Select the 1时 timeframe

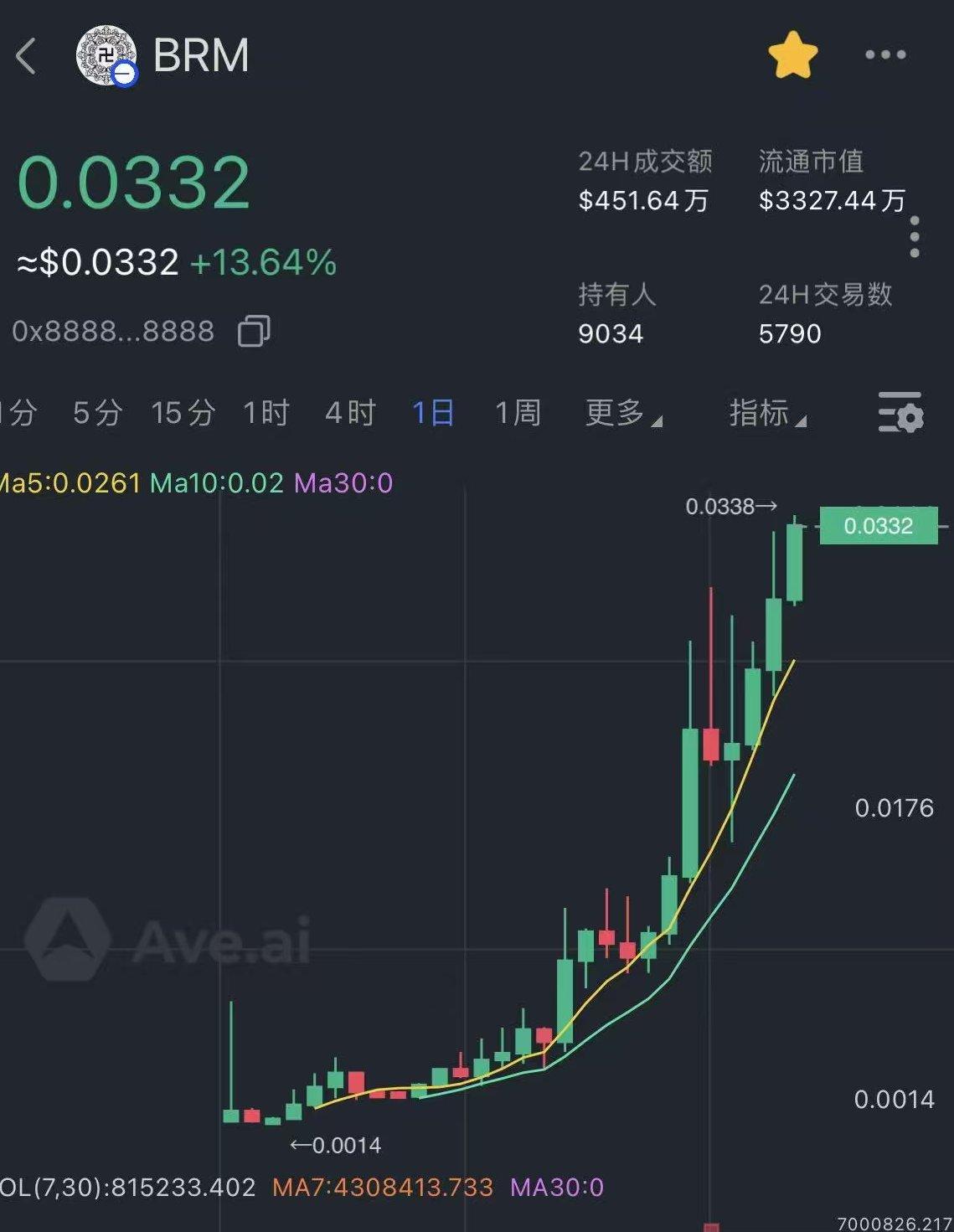pos(266,413)
